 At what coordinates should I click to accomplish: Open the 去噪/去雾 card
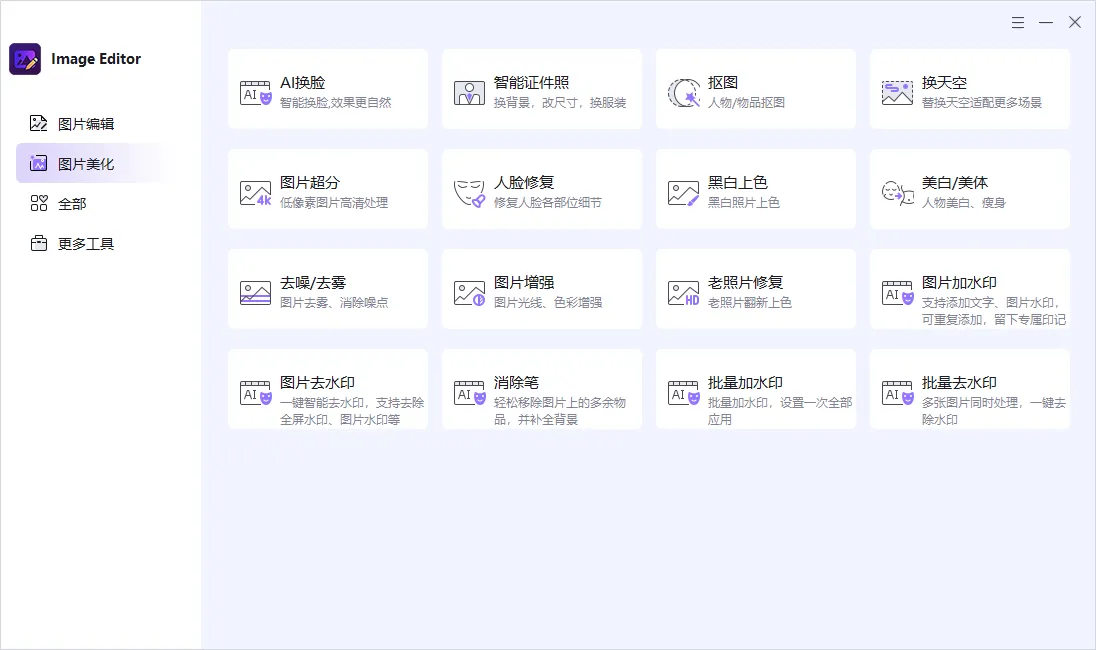pyautogui.click(x=327, y=290)
